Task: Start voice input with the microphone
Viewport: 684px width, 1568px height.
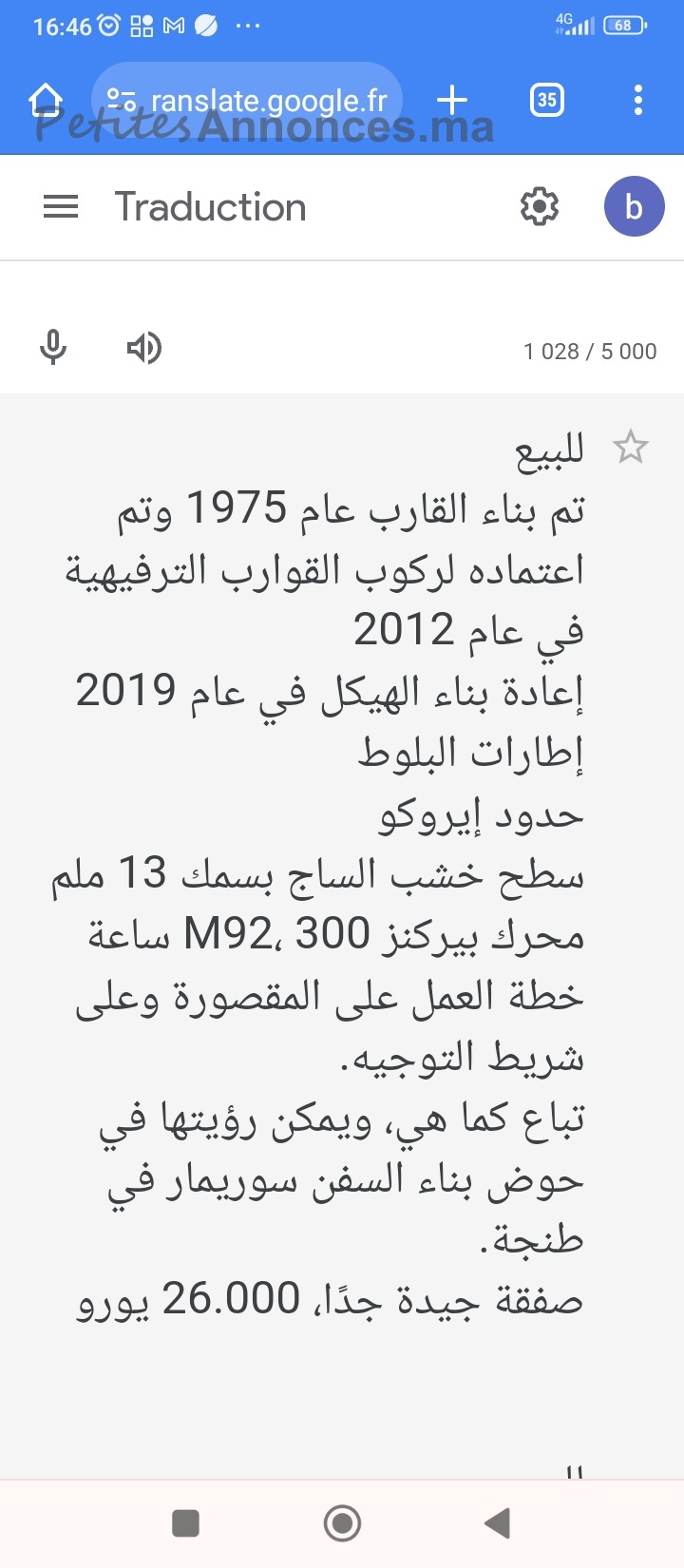Action: click(x=53, y=348)
